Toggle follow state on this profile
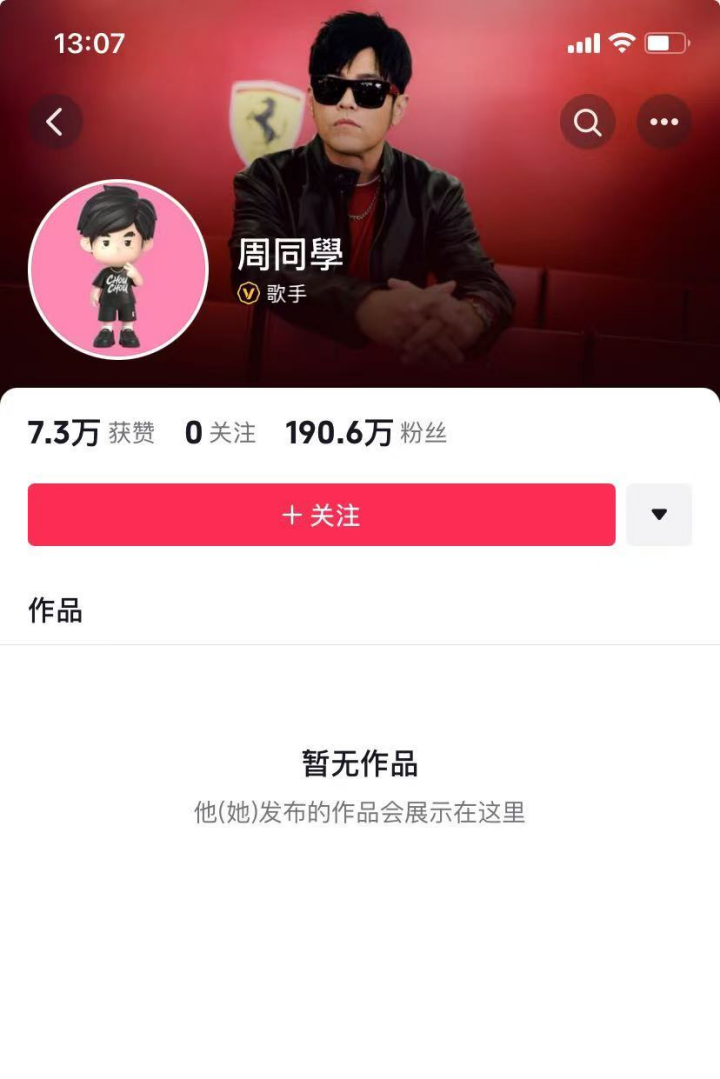720x1079 pixels. point(320,514)
